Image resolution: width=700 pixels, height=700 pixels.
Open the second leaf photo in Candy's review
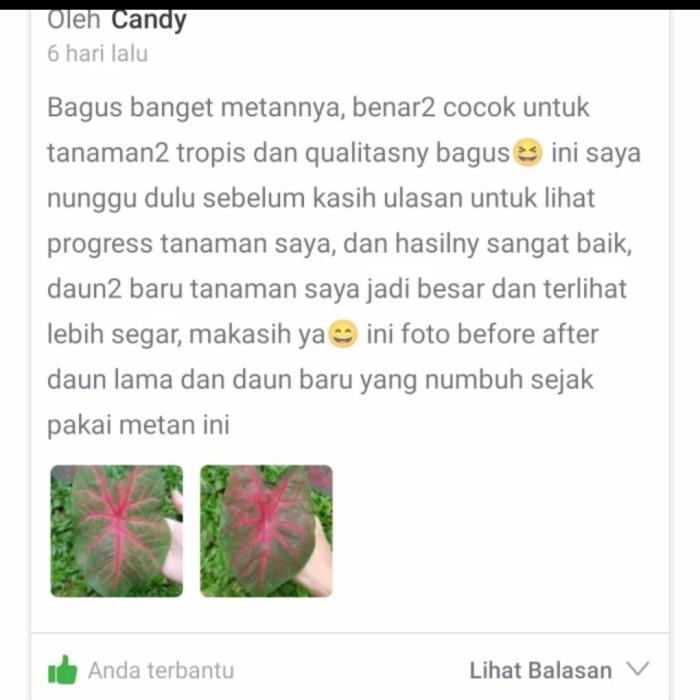[266, 531]
